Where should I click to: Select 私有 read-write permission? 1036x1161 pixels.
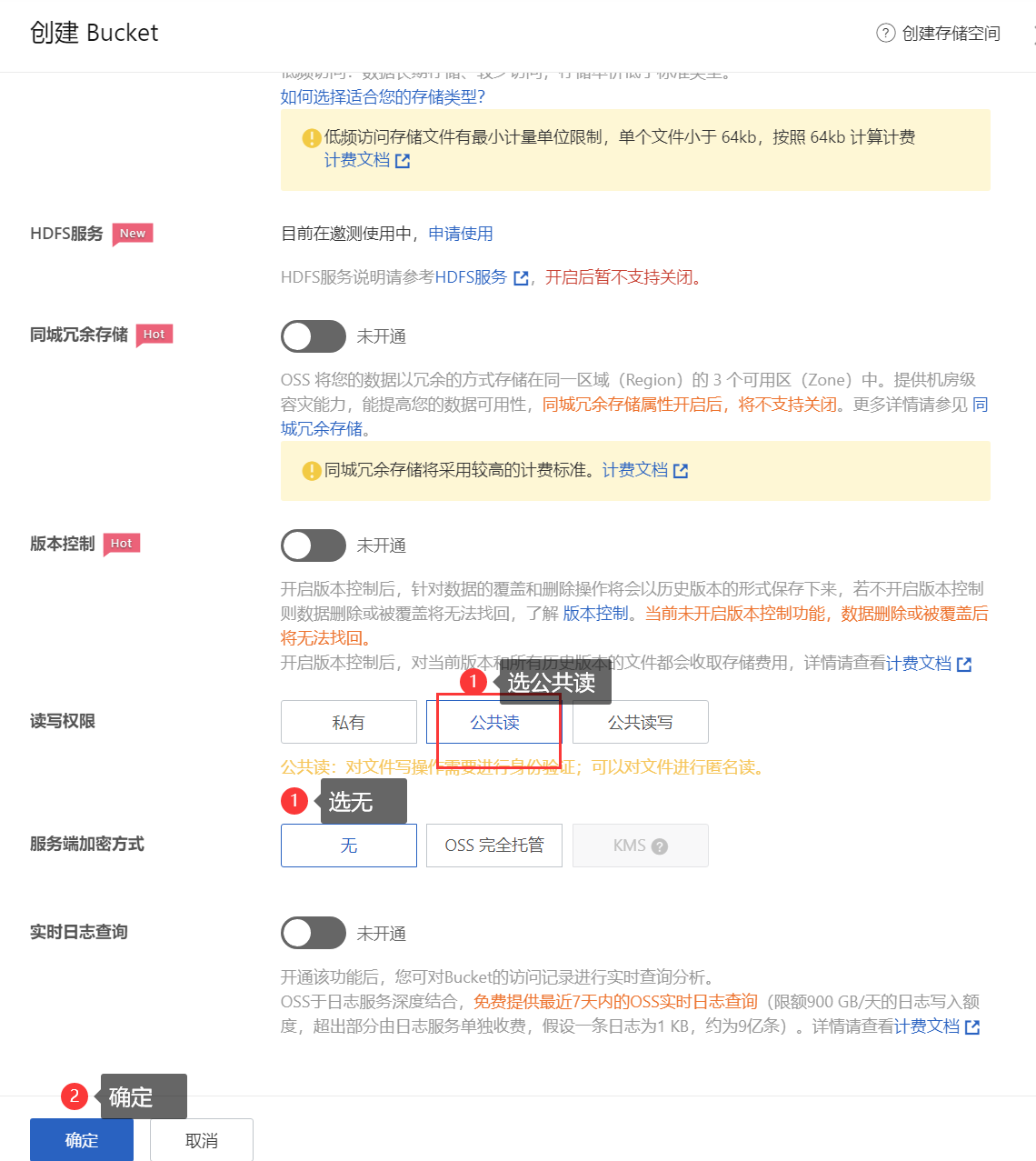pos(348,722)
